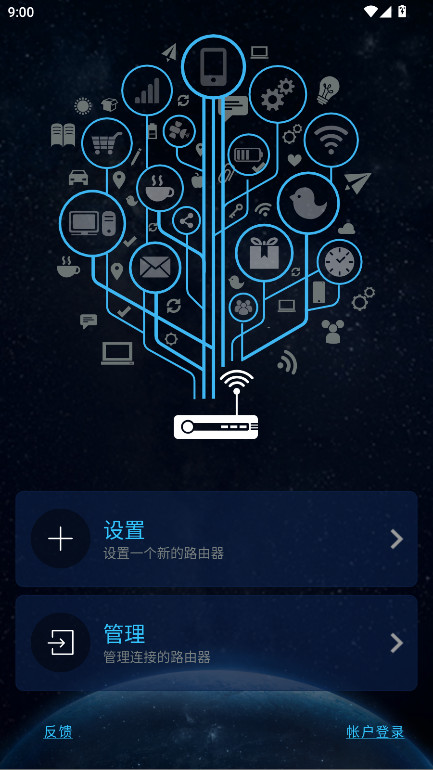
Task: Open the 帐户登录 account login link
Action: (375, 732)
